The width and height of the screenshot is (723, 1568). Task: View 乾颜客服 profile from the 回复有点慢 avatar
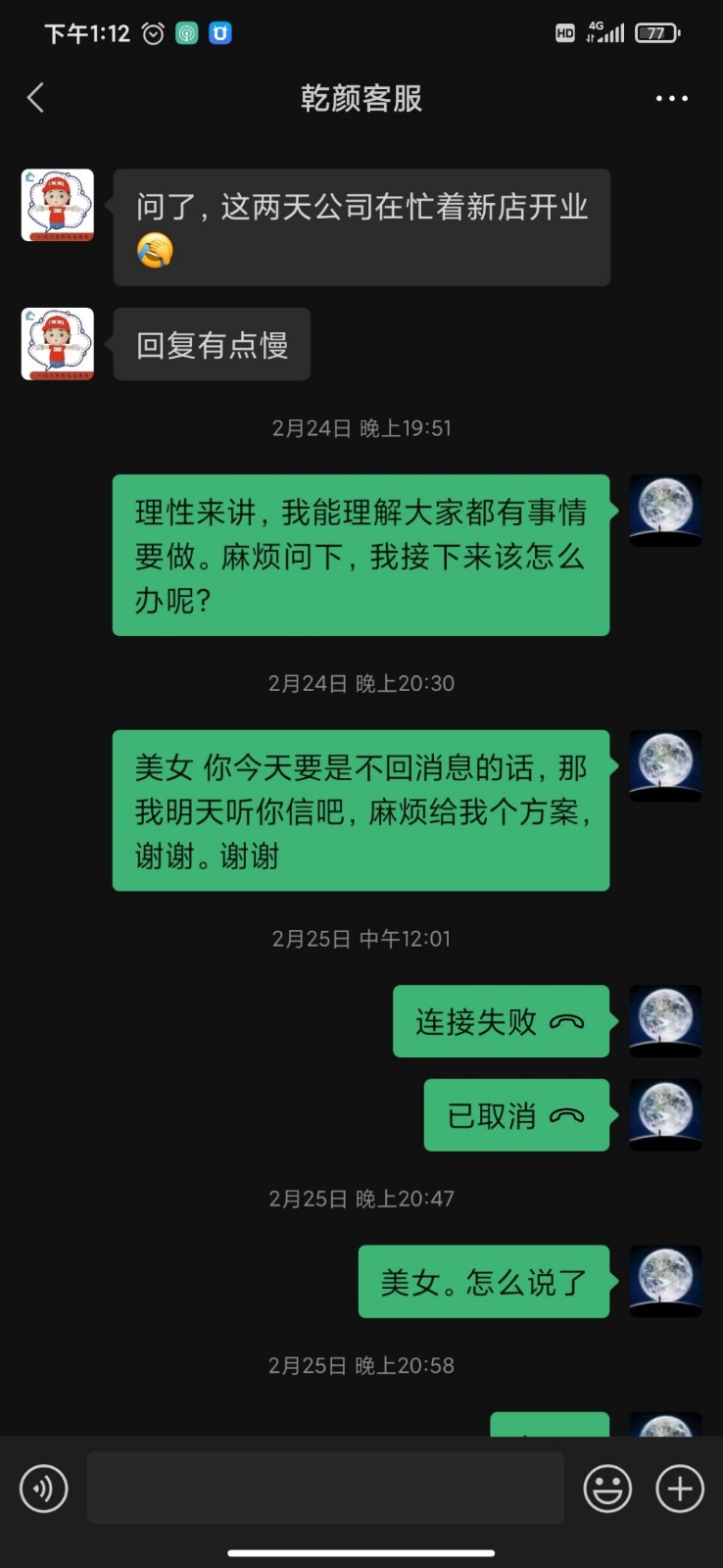[58, 344]
